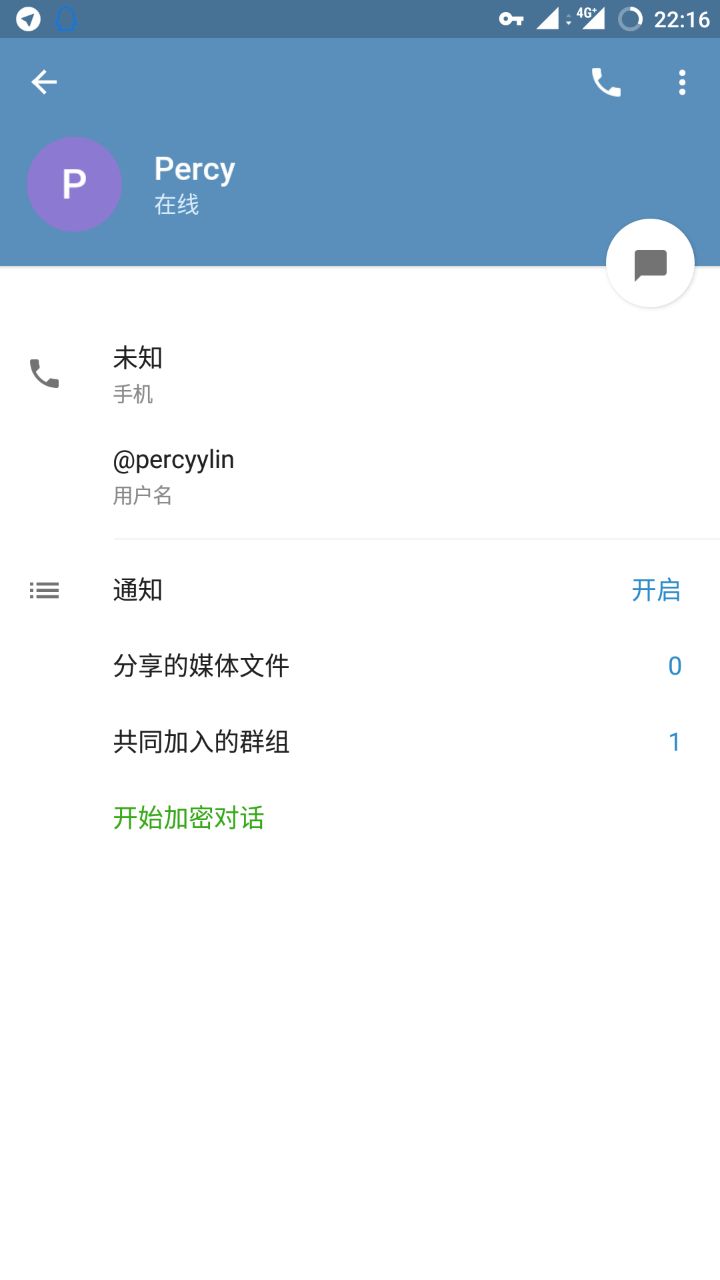Open the three-dot overflow menu
Image resolution: width=720 pixels, height=1280 pixels.
[682, 82]
